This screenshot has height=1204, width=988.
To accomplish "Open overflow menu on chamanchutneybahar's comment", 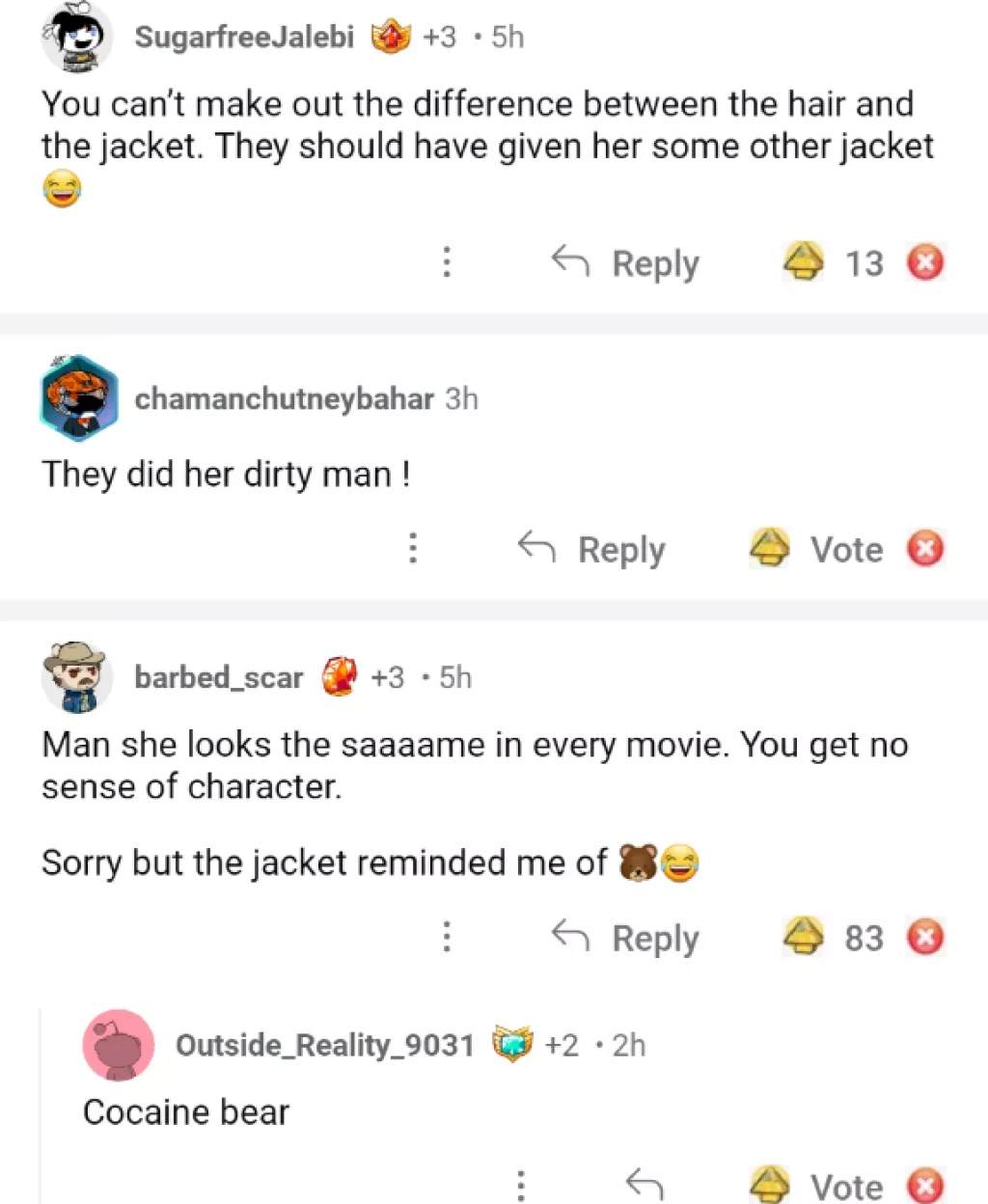I will coord(413,548).
